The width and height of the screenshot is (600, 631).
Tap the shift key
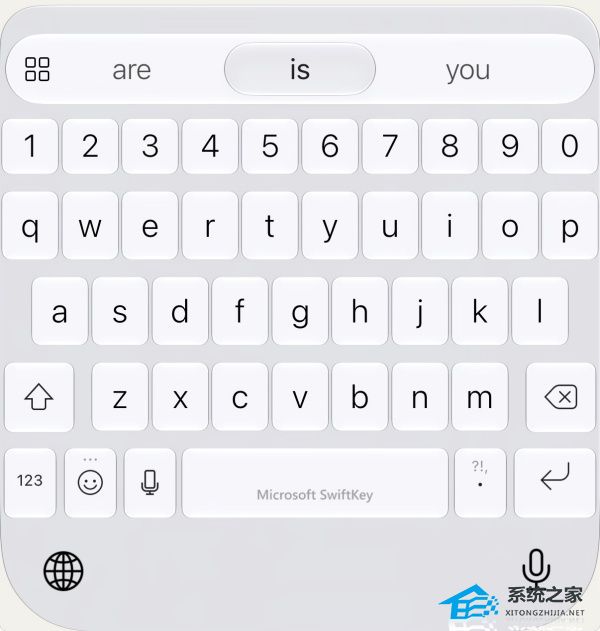[39, 397]
